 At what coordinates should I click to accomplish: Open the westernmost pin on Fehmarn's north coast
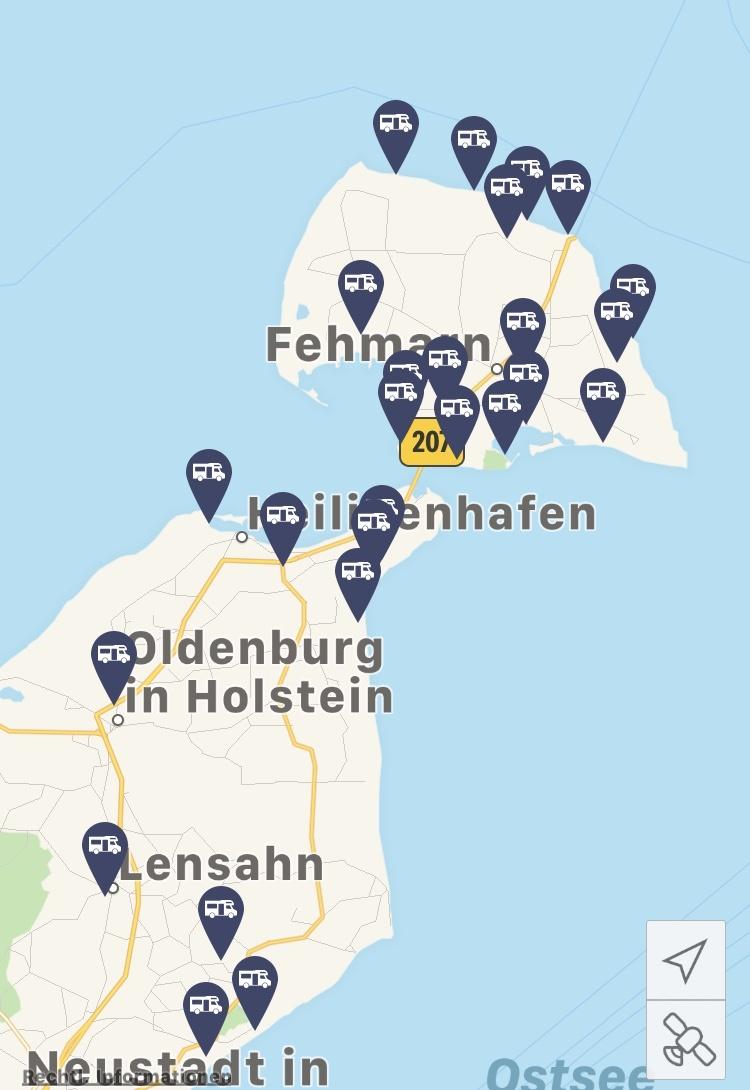[396, 125]
